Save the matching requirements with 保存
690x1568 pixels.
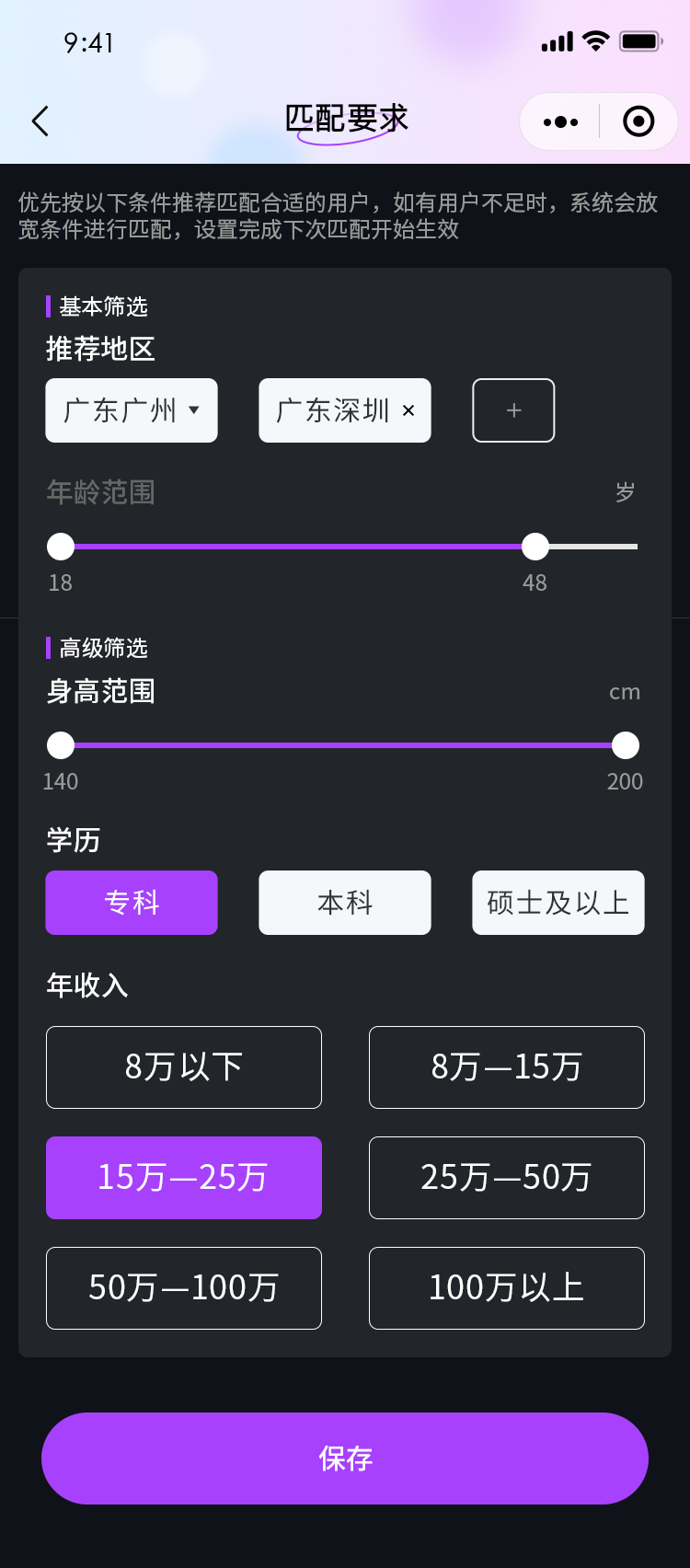coord(345,1458)
